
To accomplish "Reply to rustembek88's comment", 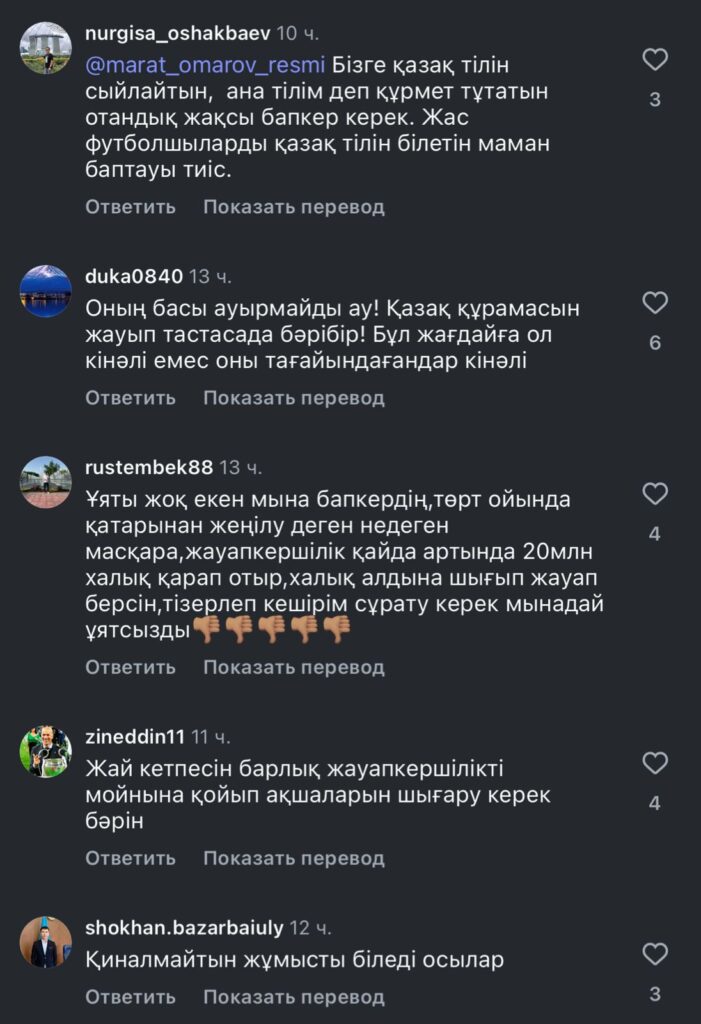I will coord(130,667).
